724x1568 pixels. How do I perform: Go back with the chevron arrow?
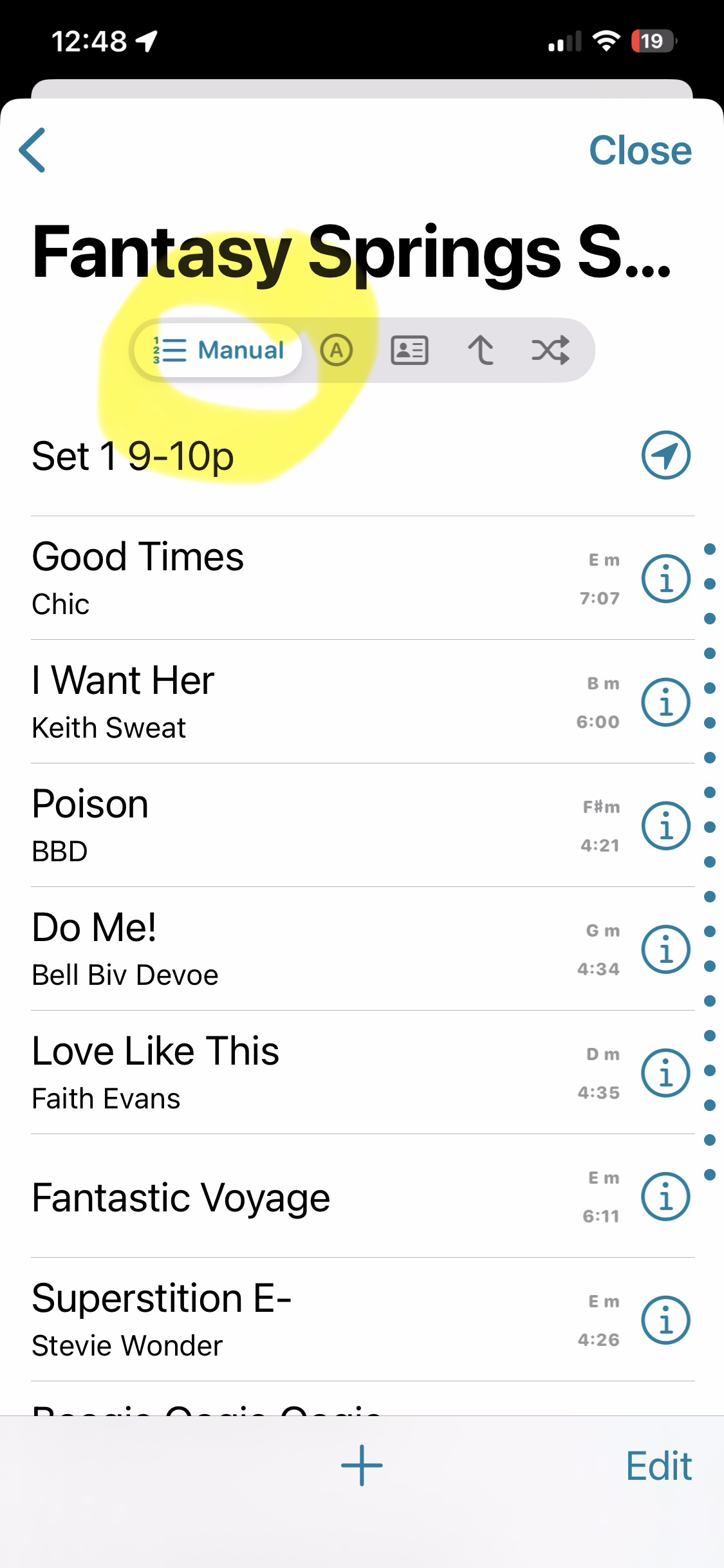pos(32,150)
